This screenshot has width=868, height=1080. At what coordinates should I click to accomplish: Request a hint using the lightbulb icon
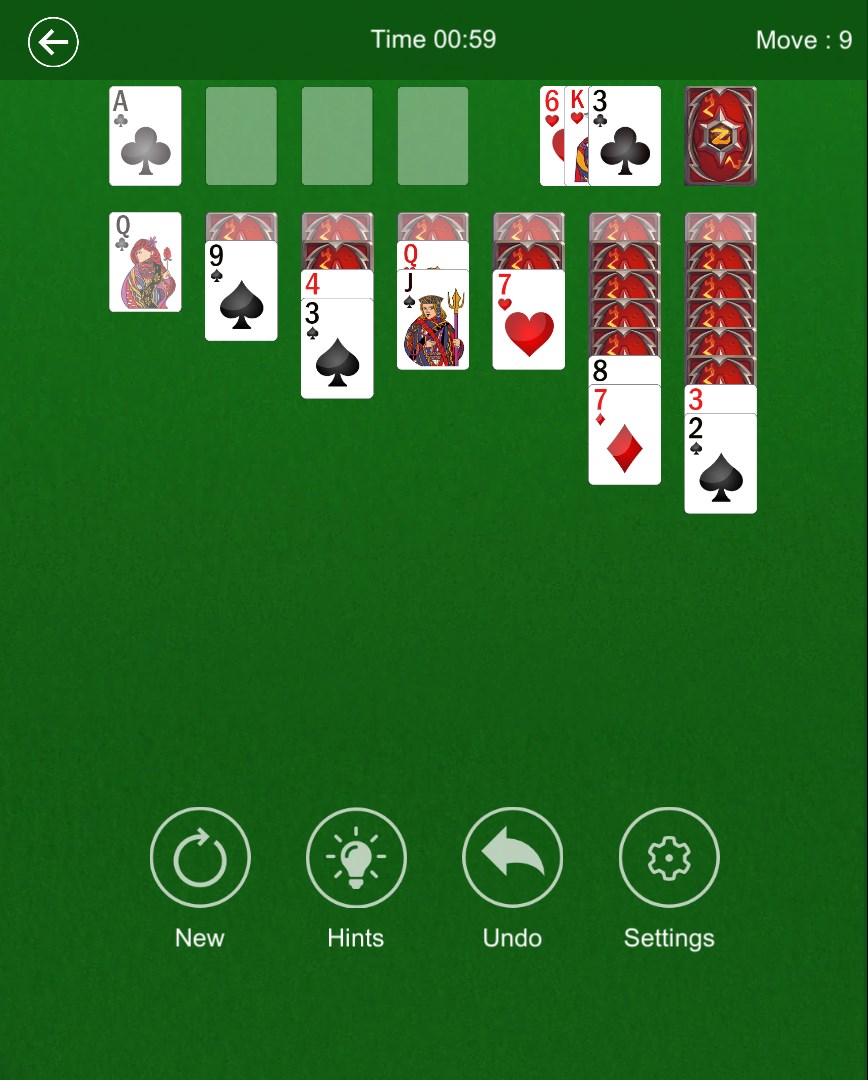pyautogui.click(x=356, y=857)
